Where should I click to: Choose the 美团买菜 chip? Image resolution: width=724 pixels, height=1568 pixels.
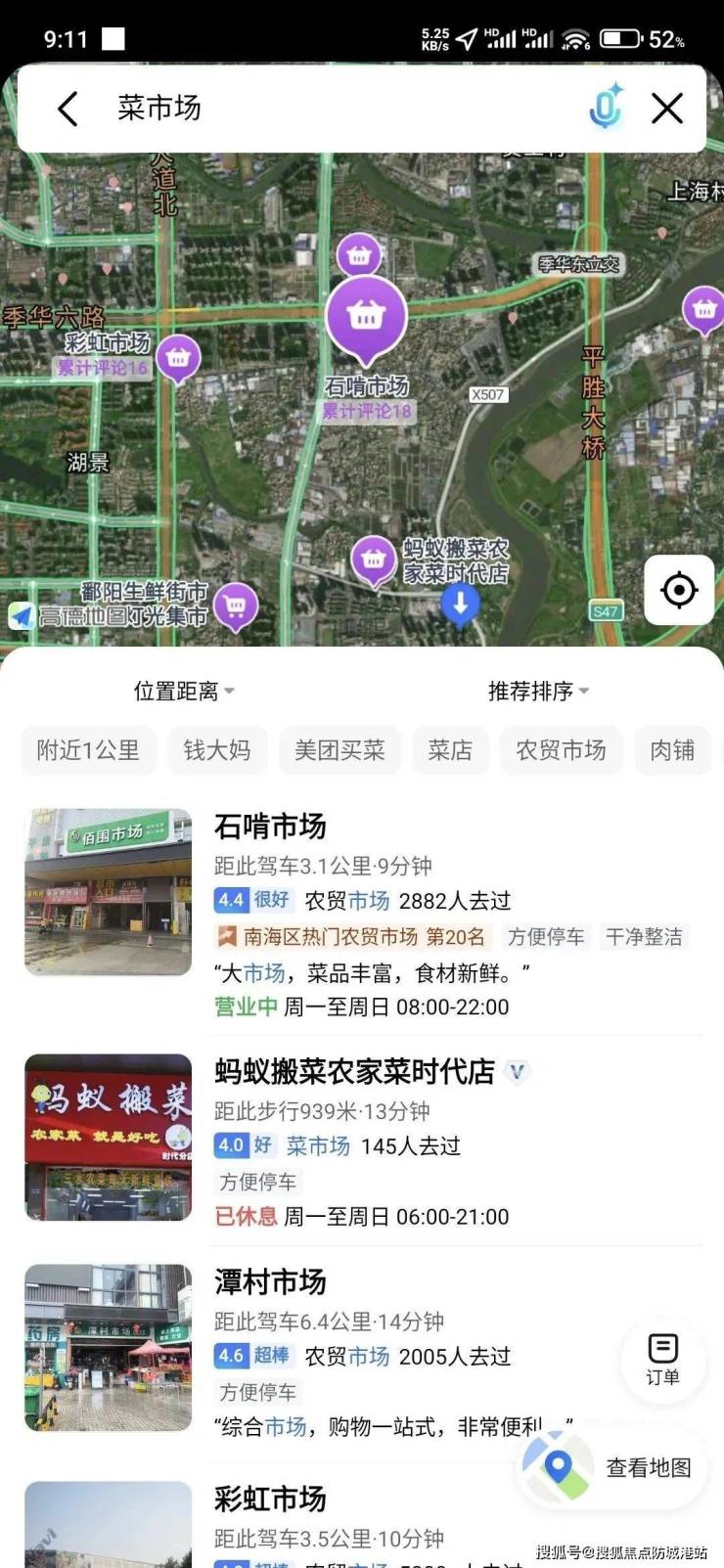[339, 750]
